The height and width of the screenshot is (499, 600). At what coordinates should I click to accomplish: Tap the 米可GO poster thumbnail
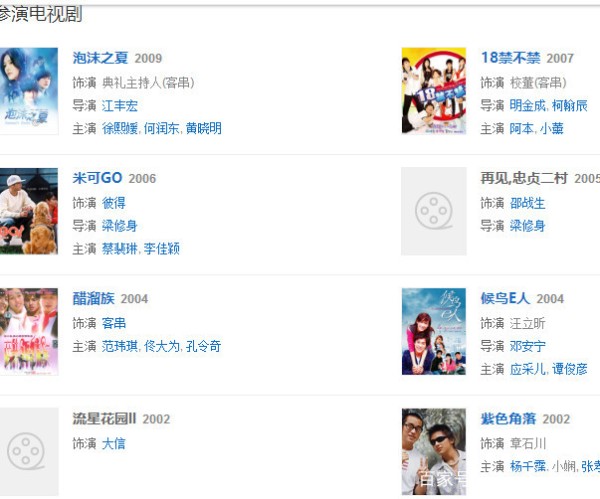[28, 210]
